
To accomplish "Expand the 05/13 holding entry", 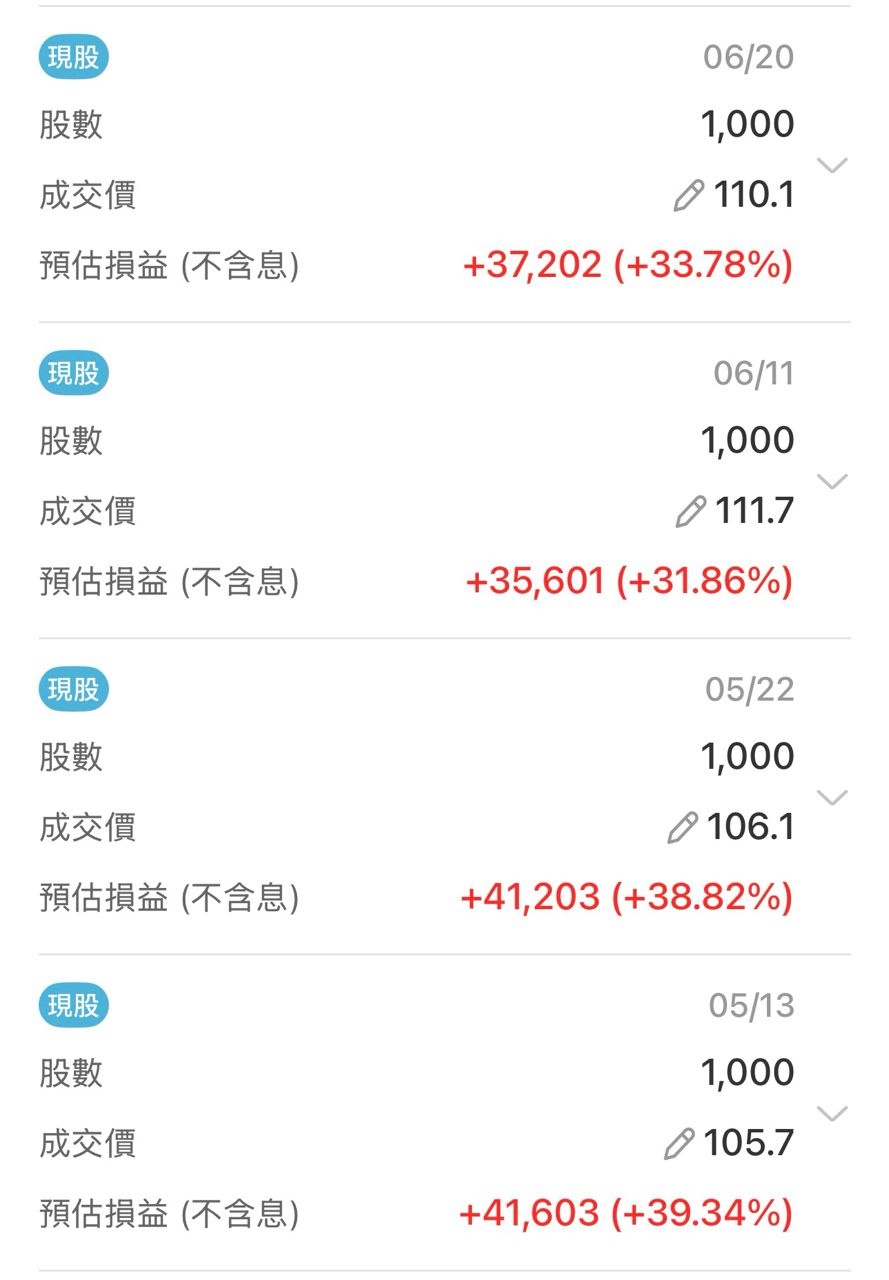I will 832,1114.
